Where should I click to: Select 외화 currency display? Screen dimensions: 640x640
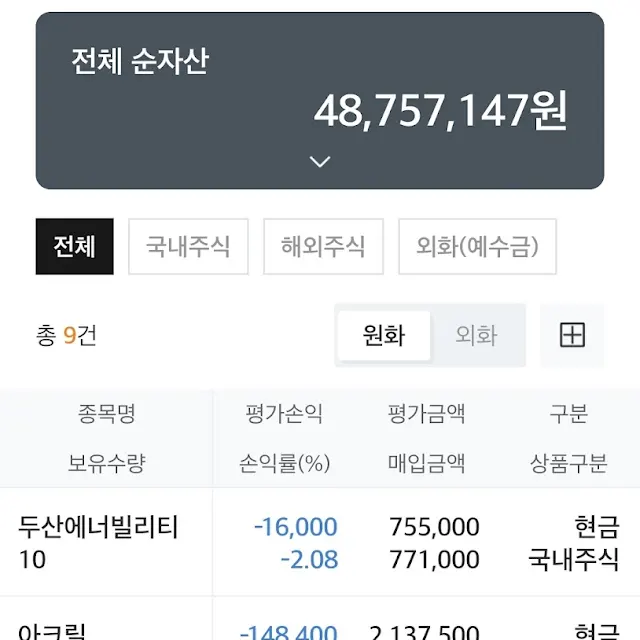[476, 335]
